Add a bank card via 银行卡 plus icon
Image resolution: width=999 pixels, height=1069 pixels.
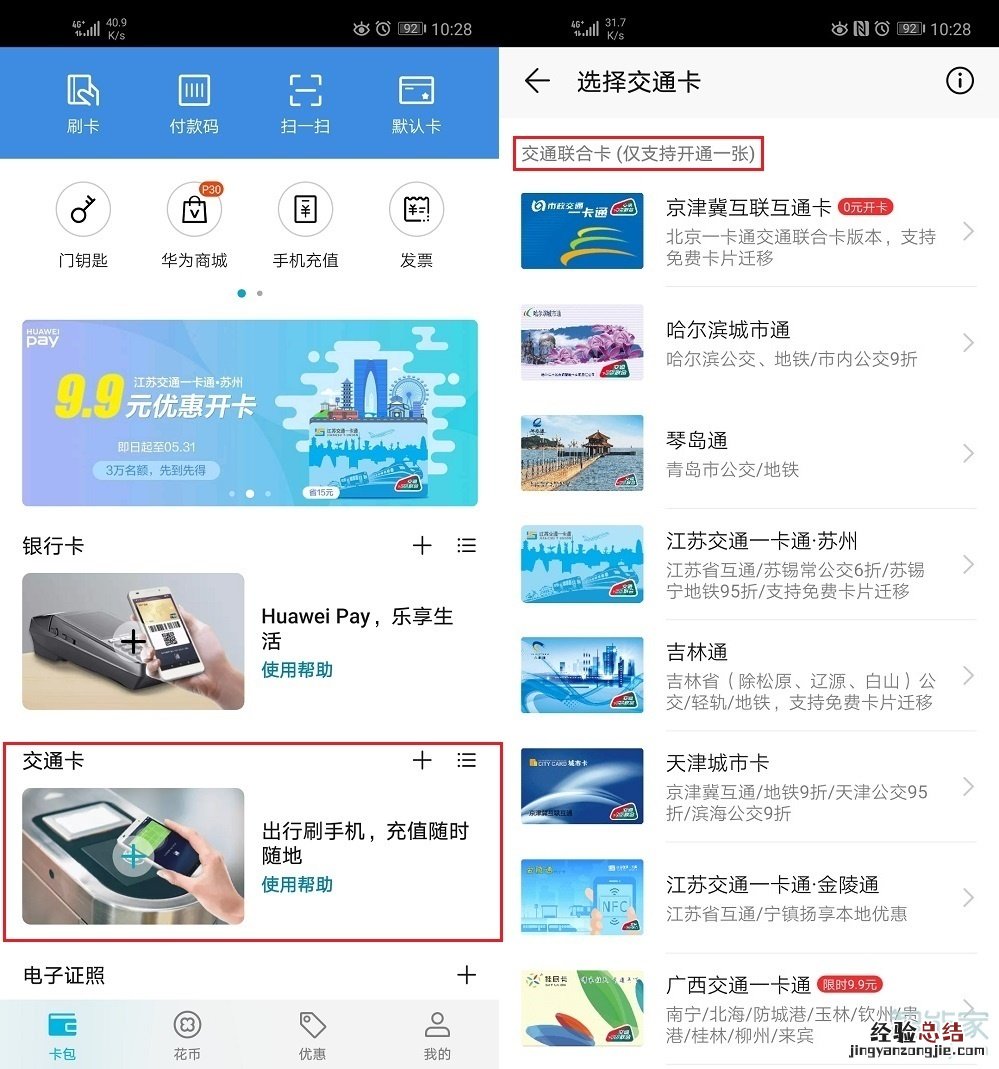[x=422, y=545]
